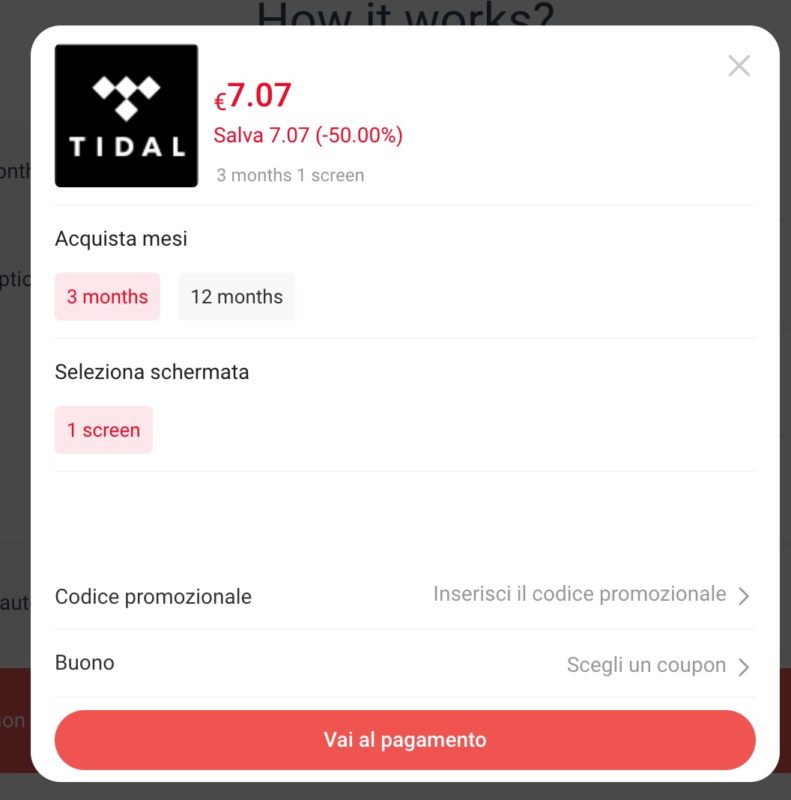Choose the 12 months plan
This screenshot has width=791, height=800.
click(x=236, y=297)
